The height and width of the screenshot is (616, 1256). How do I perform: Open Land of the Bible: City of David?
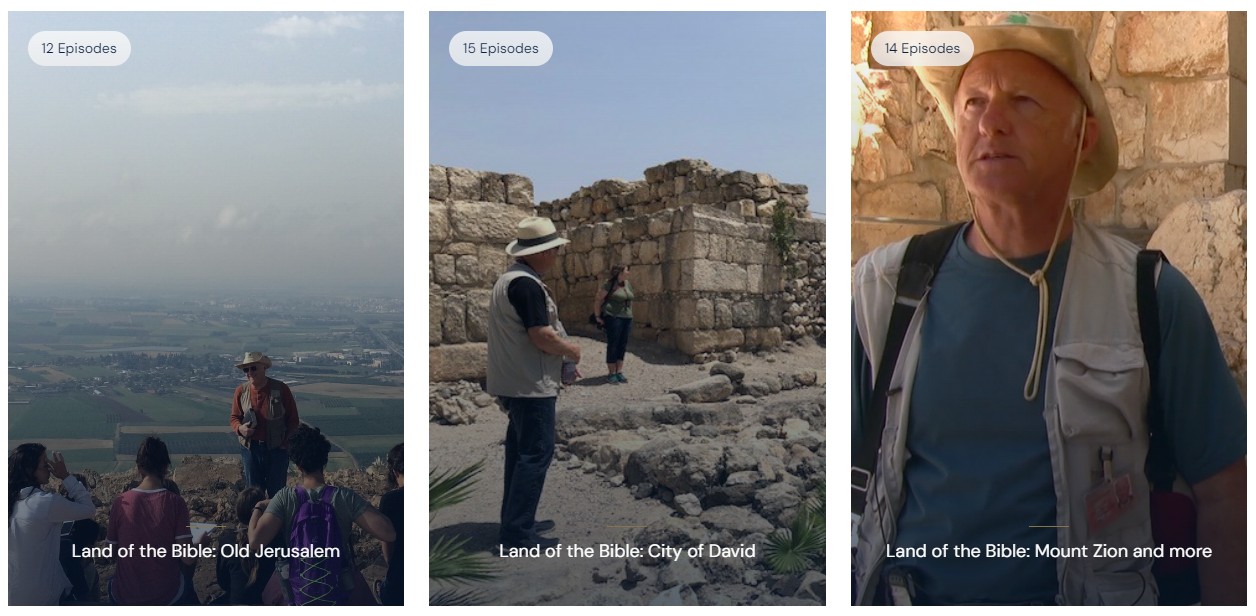pyautogui.click(x=627, y=551)
